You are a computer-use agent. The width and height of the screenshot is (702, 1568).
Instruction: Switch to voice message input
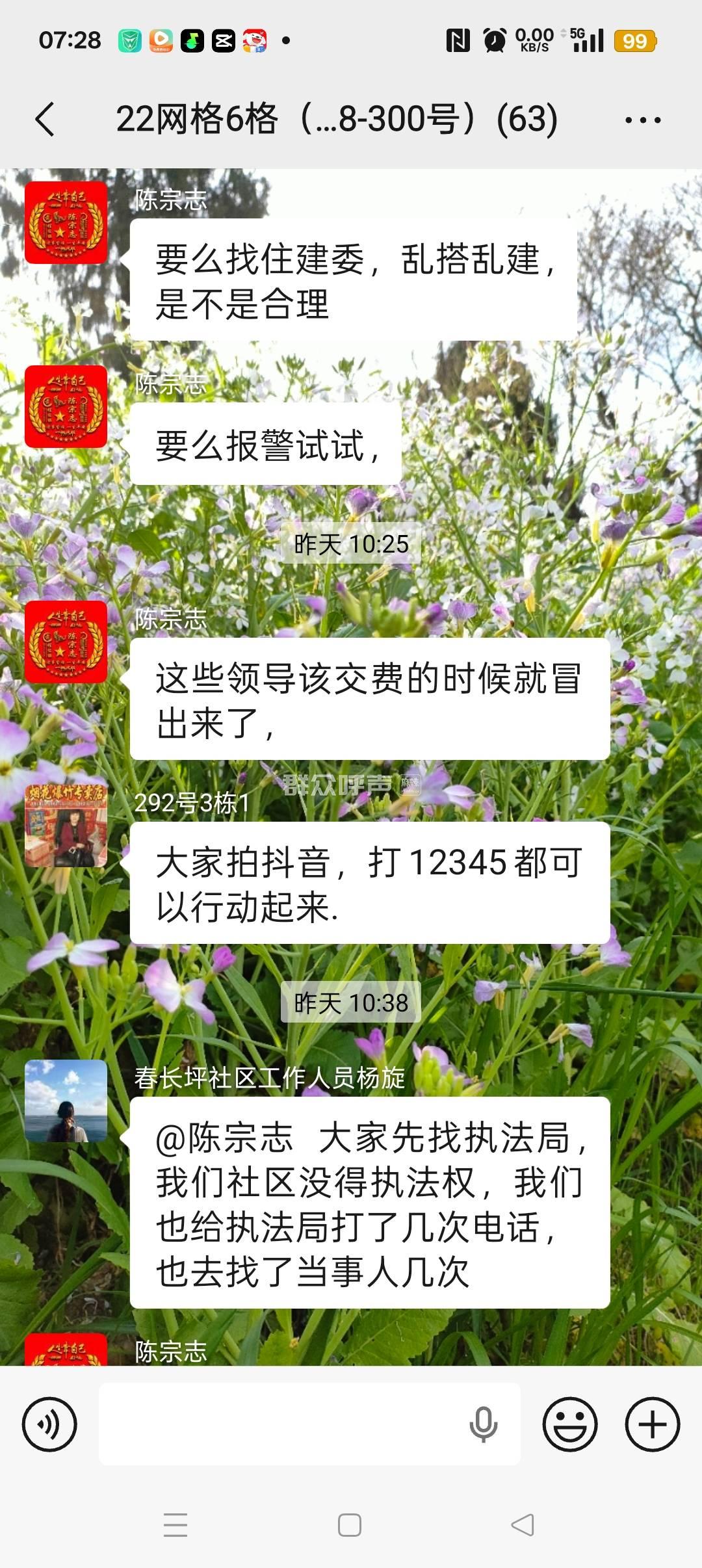(x=49, y=1424)
